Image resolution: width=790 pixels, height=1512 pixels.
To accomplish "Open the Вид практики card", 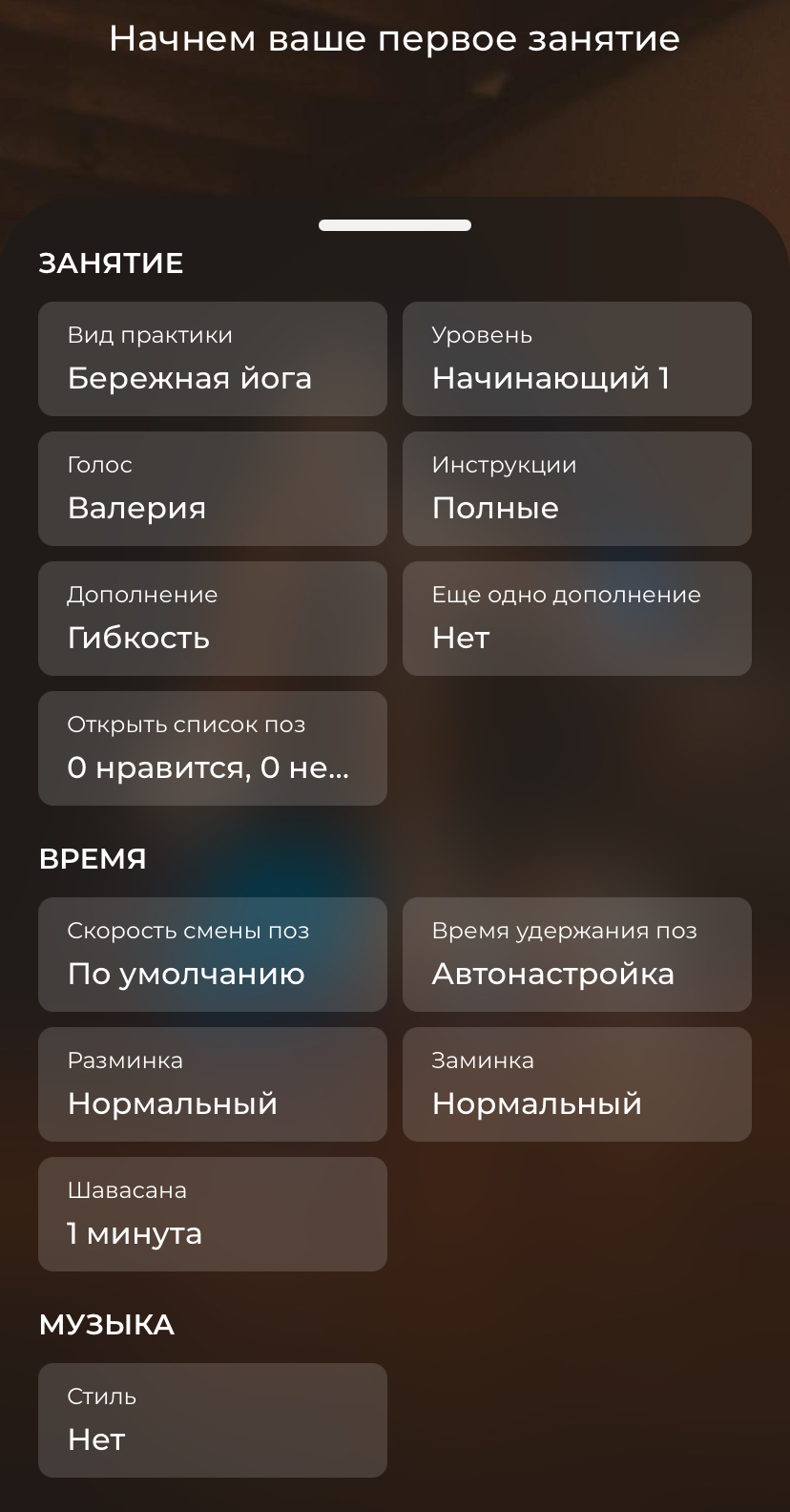I will (x=212, y=359).
